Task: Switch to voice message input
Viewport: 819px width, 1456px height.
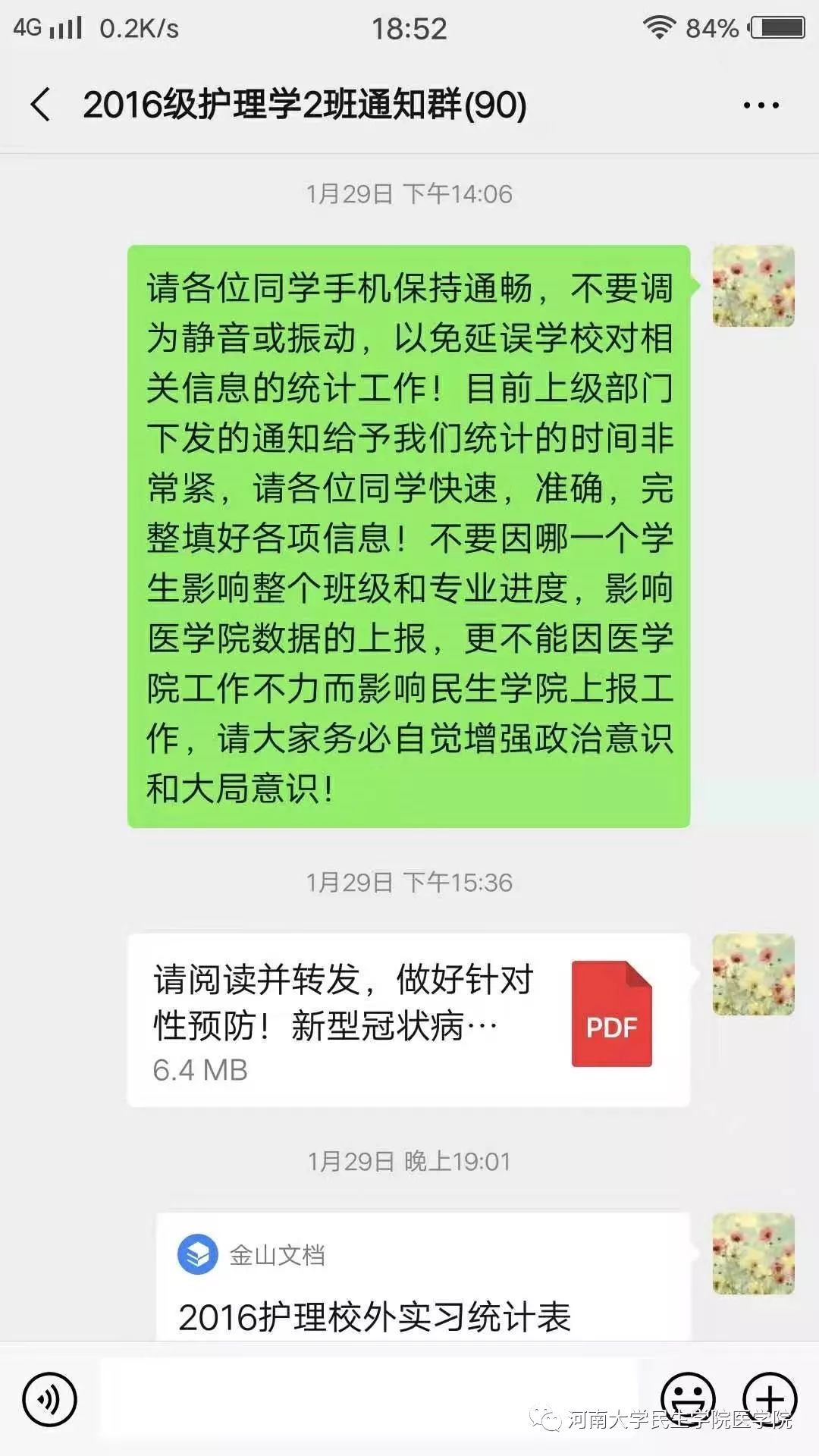Action: (x=50, y=1399)
